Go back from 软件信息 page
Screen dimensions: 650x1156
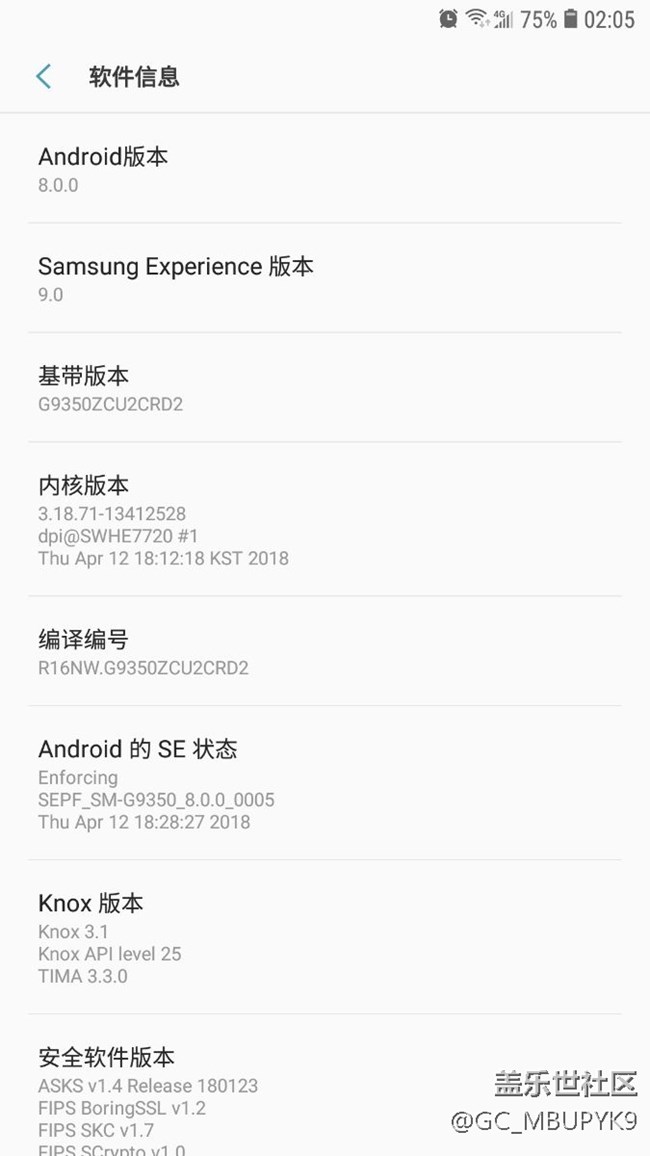click(x=43, y=77)
